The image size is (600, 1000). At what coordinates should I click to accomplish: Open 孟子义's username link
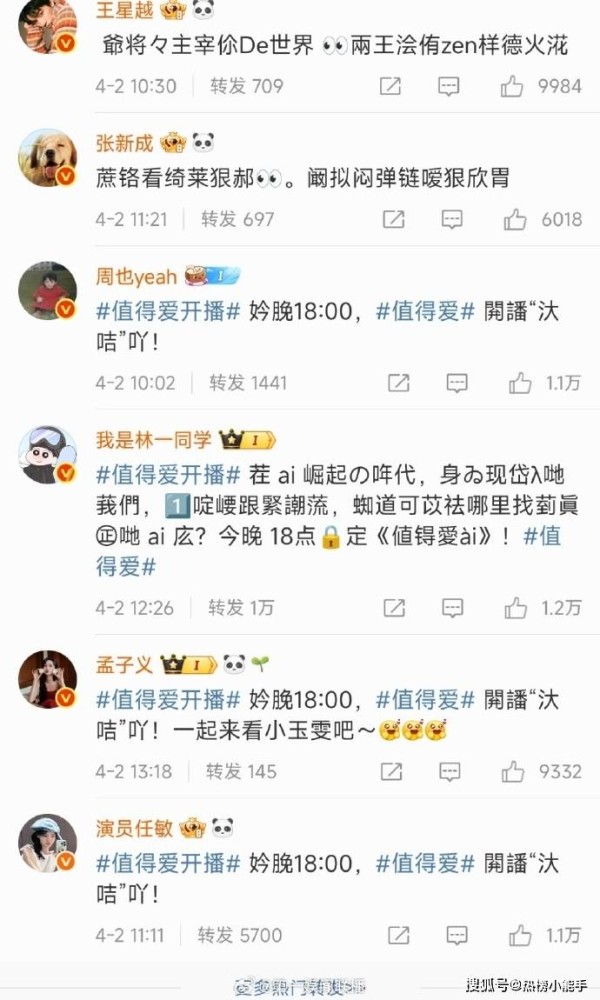coord(124,665)
